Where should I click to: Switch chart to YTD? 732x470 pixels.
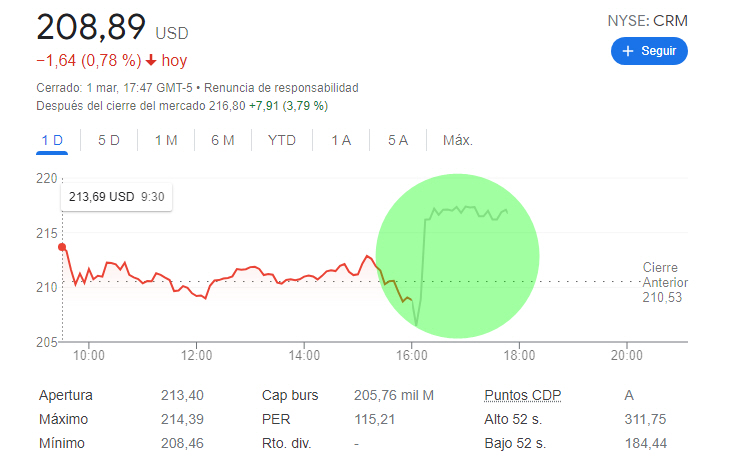282,140
